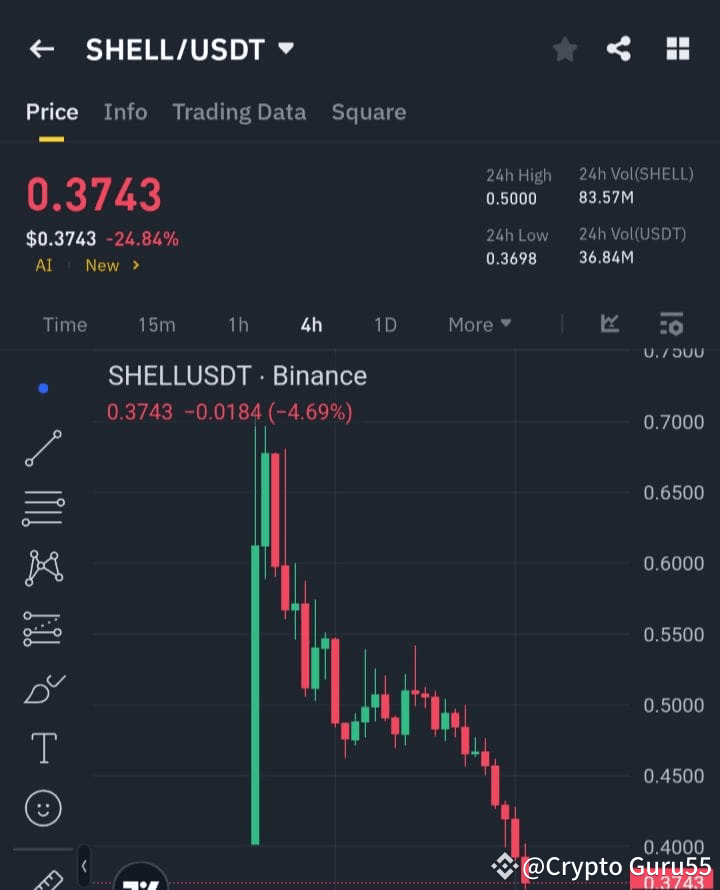Select the brush drawing tool
This screenshot has height=890, width=720.
44,690
